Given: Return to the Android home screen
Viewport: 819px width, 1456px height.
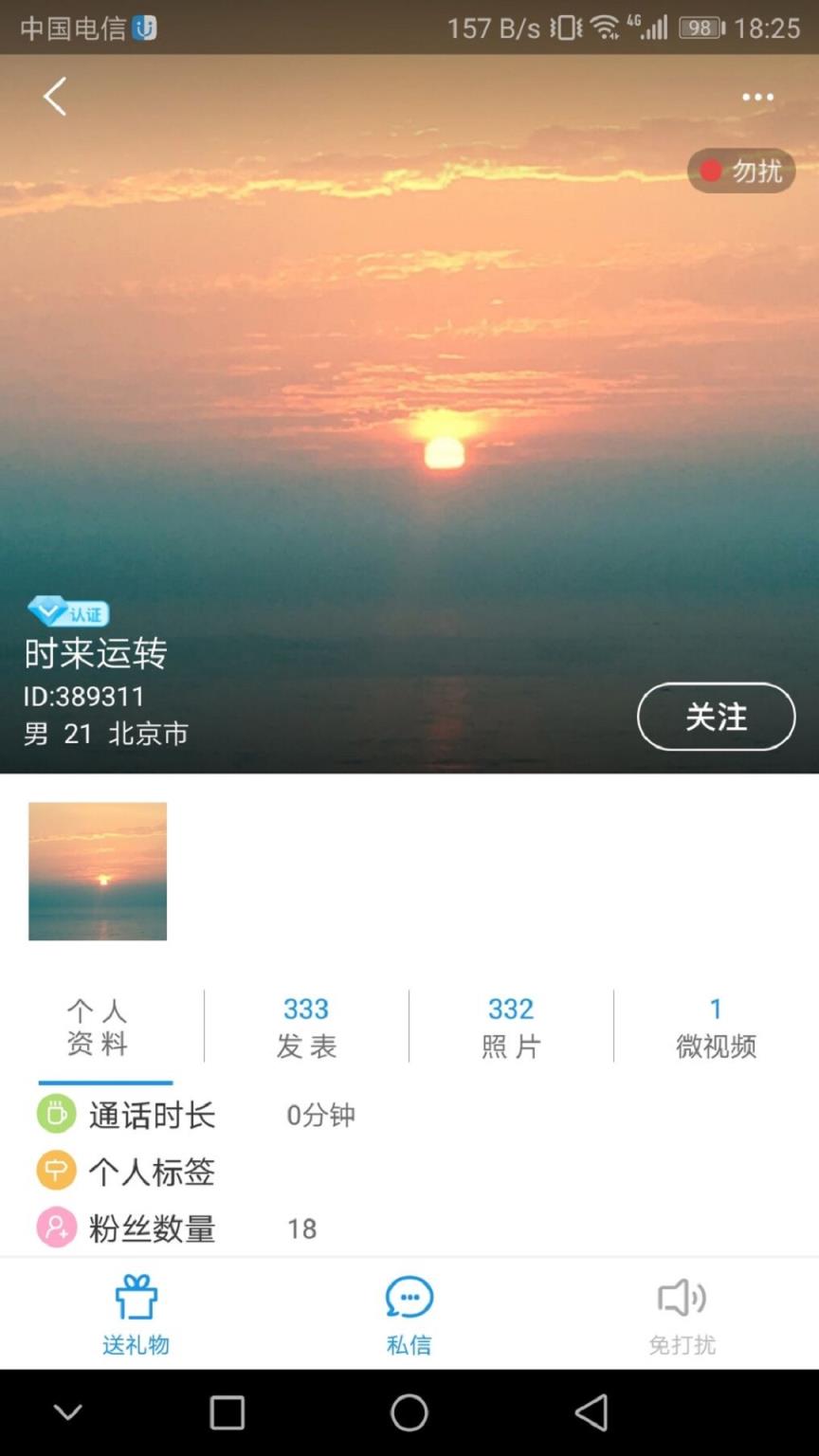Looking at the screenshot, I should (x=409, y=1412).
